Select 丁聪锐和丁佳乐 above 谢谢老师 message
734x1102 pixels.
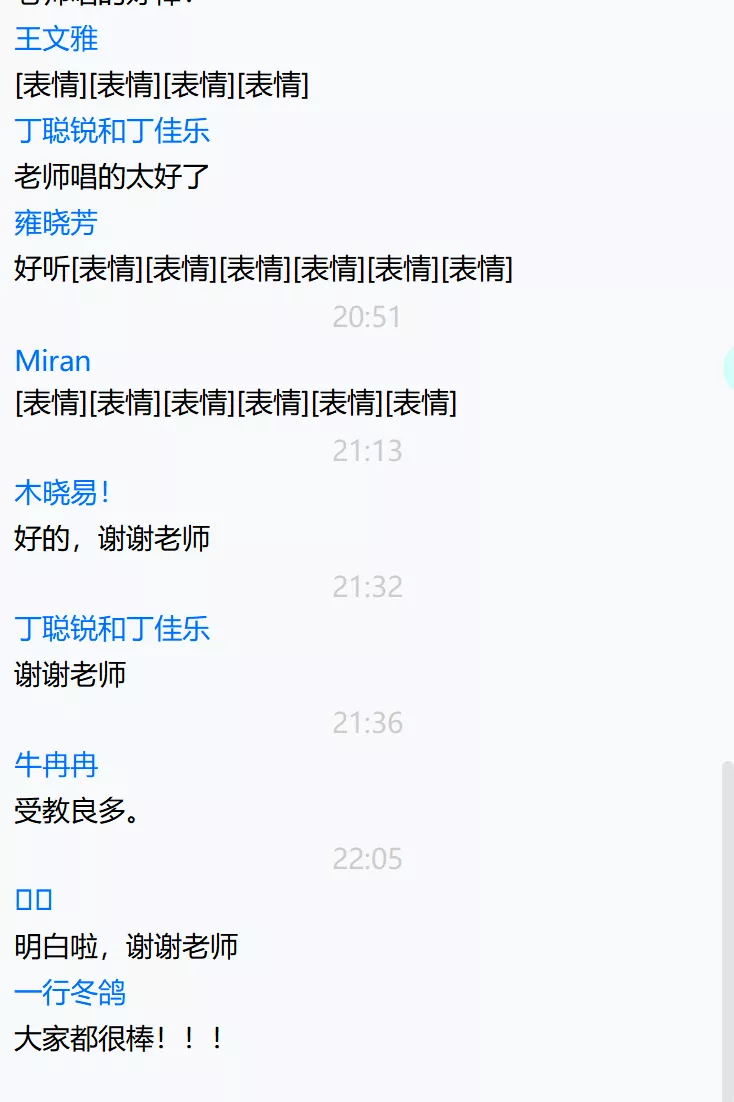tap(112, 629)
